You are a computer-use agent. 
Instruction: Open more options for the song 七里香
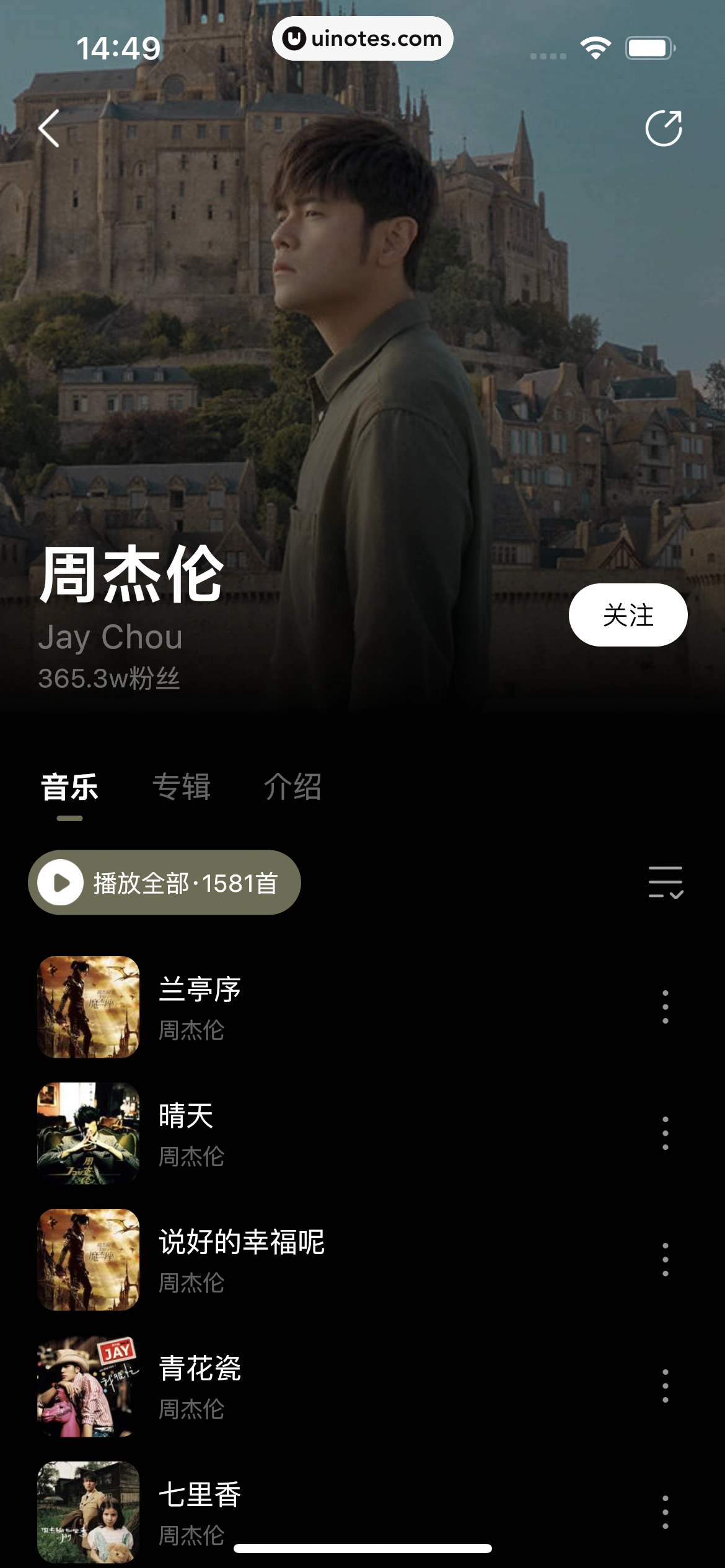pyautogui.click(x=666, y=1511)
